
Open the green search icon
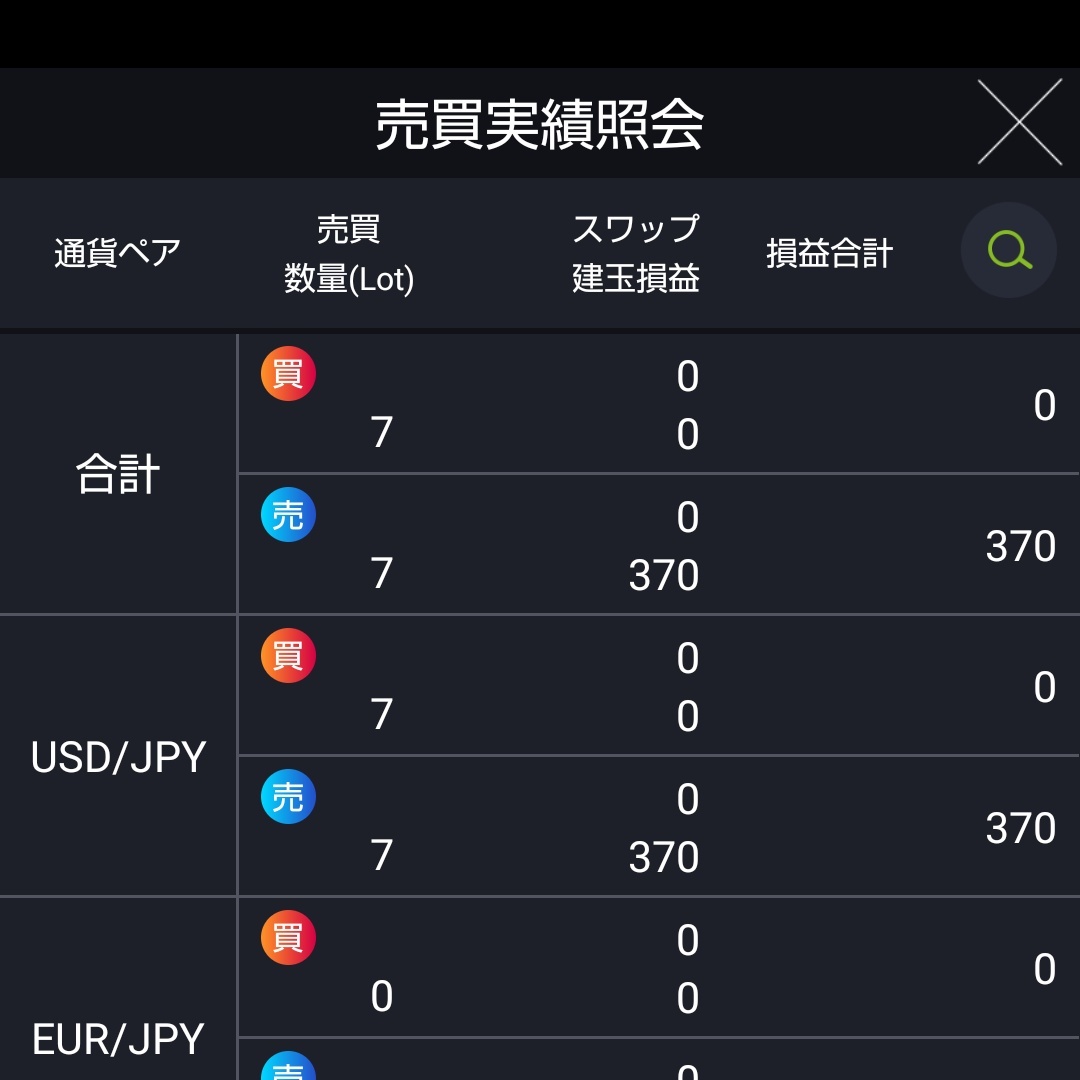coord(1008,250)
